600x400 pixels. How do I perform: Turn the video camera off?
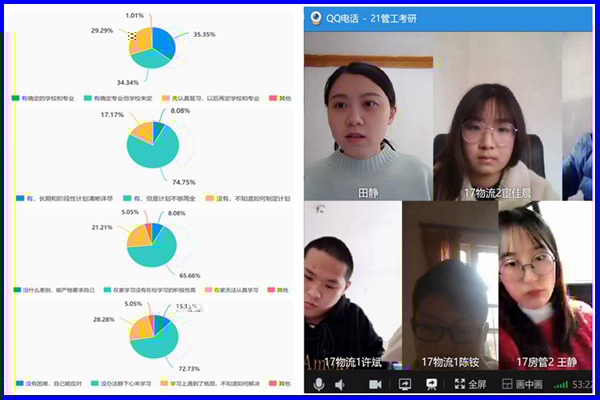click(375, 384)
